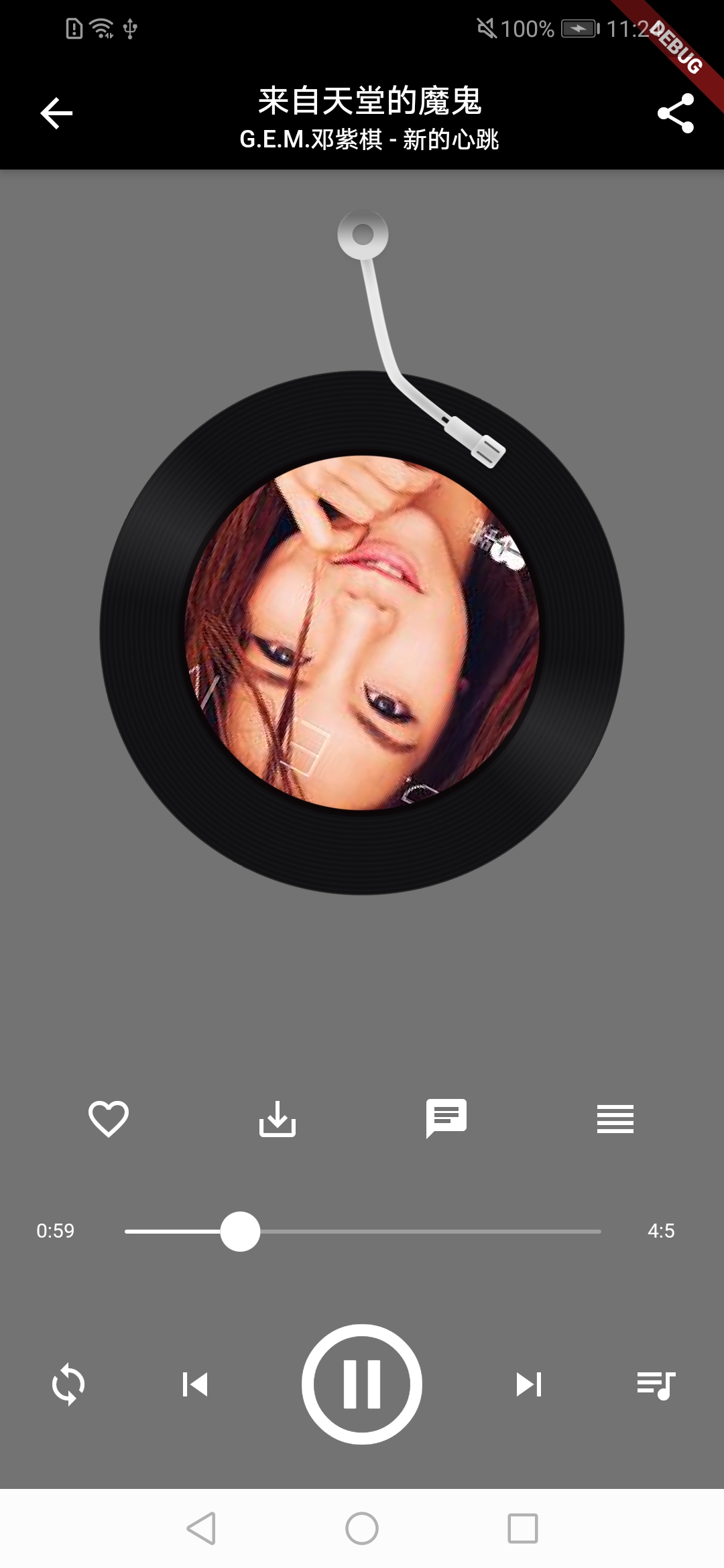Screen dimensions: 724x1568
Task: Share this song
Action: pos(675,113)
